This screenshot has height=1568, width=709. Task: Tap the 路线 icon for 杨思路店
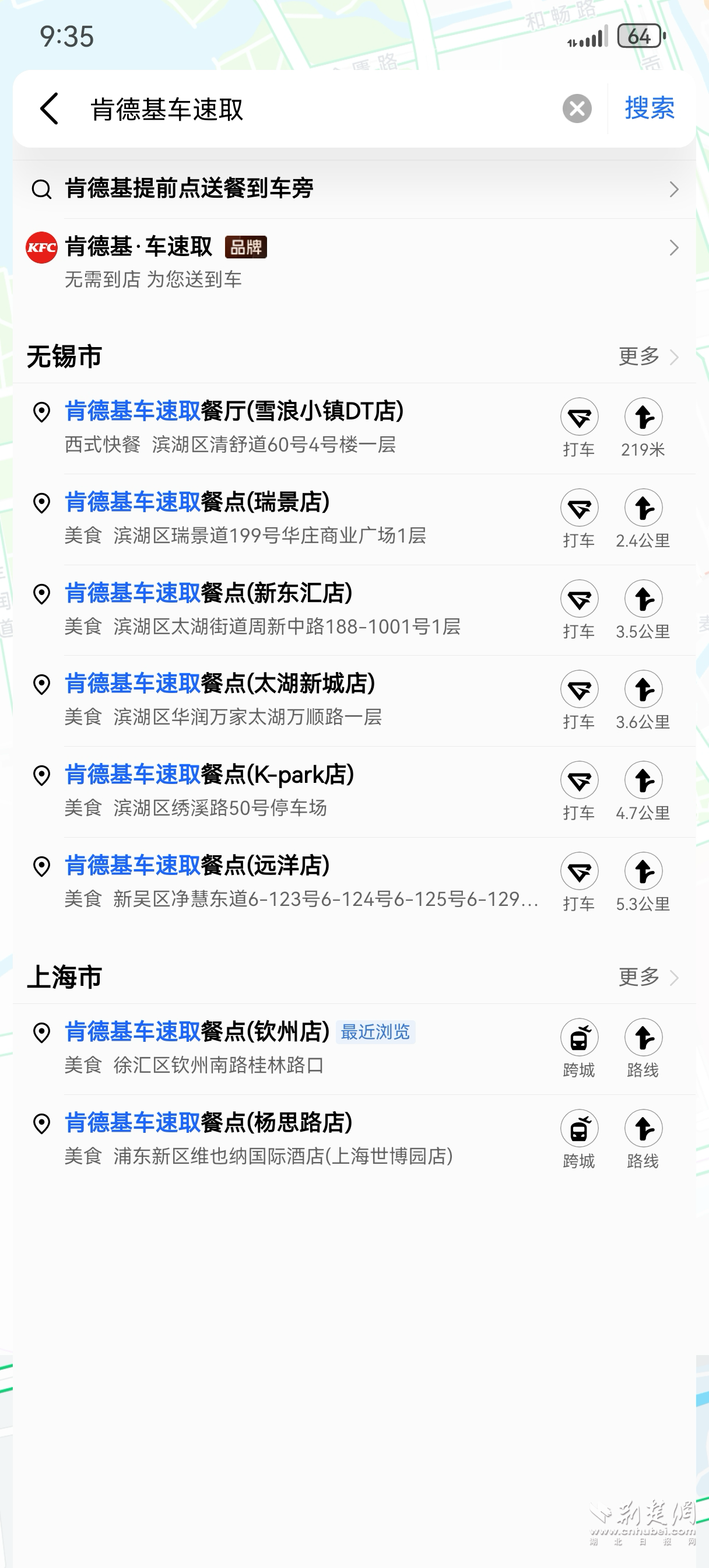point(643,1128)
